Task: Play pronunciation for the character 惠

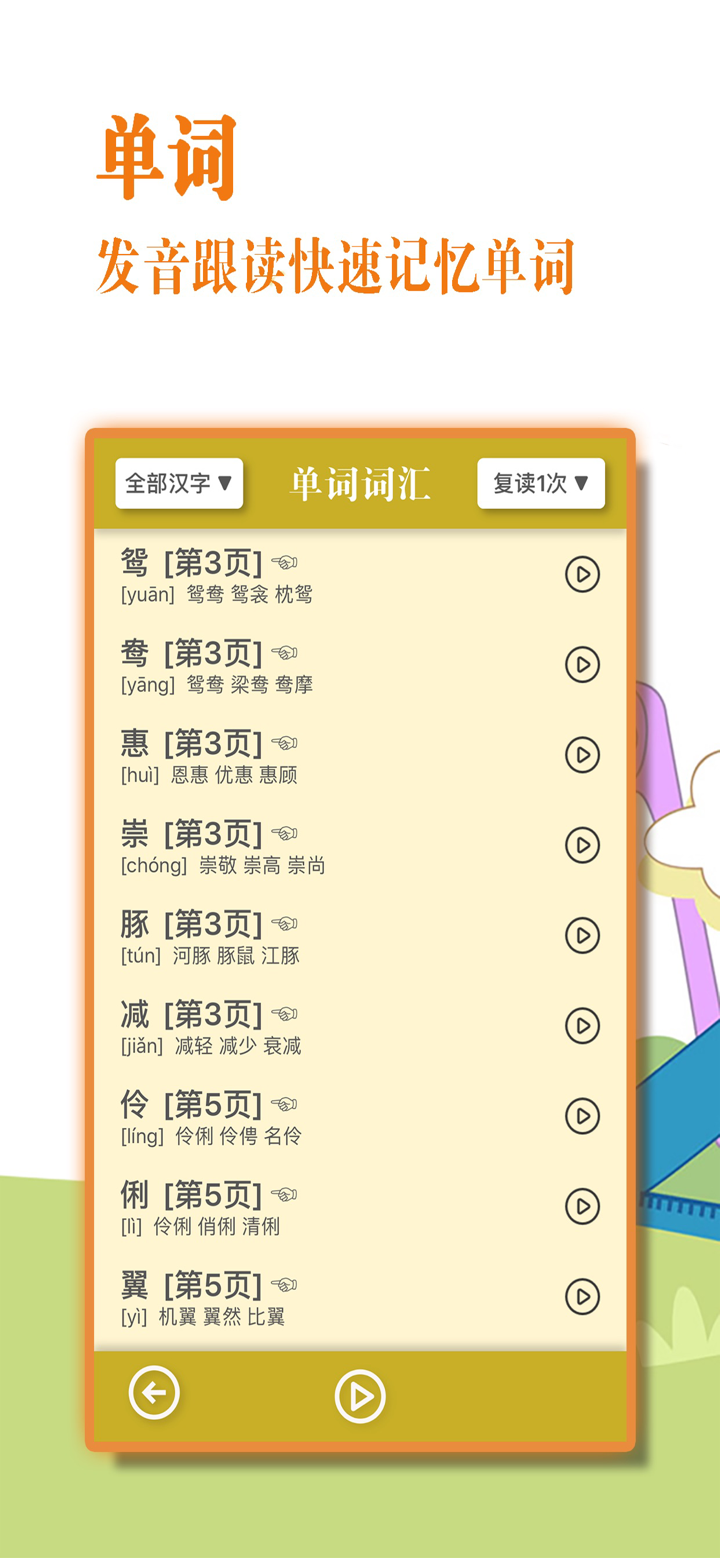Action: (x=581, y=756)
